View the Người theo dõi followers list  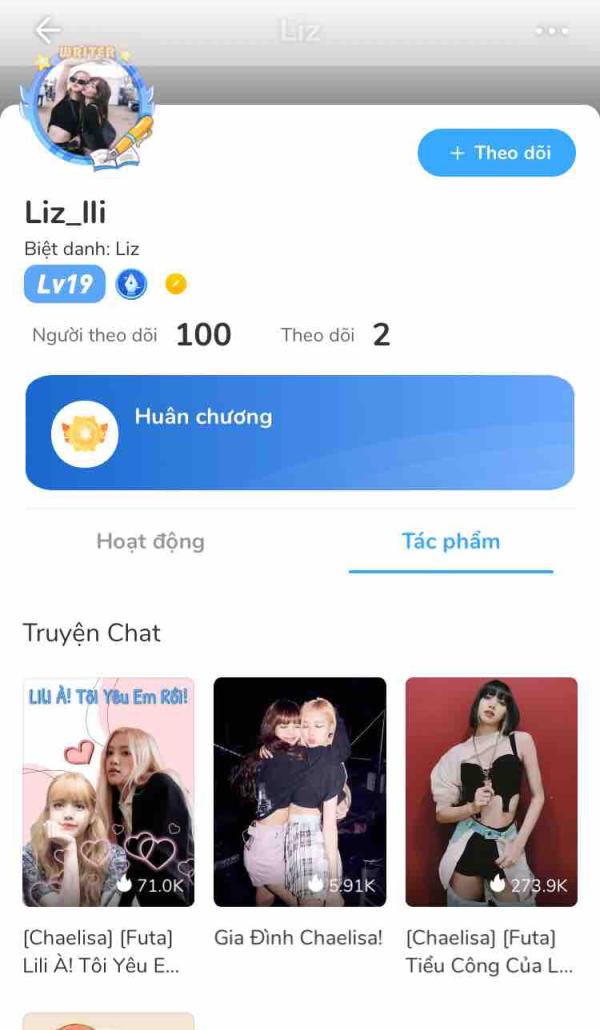[x=131, y=335]
